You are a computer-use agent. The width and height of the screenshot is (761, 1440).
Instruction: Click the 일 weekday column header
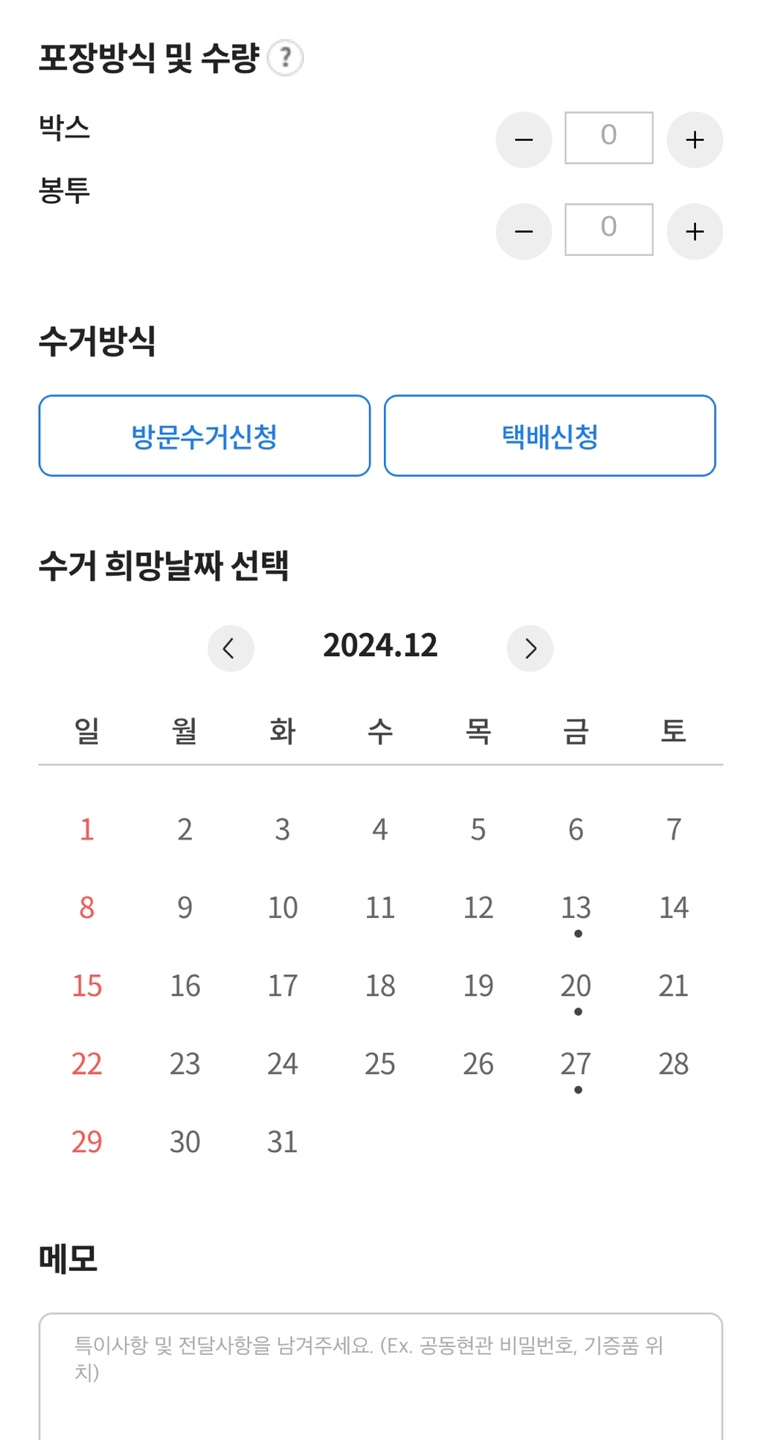coord(87,731)
